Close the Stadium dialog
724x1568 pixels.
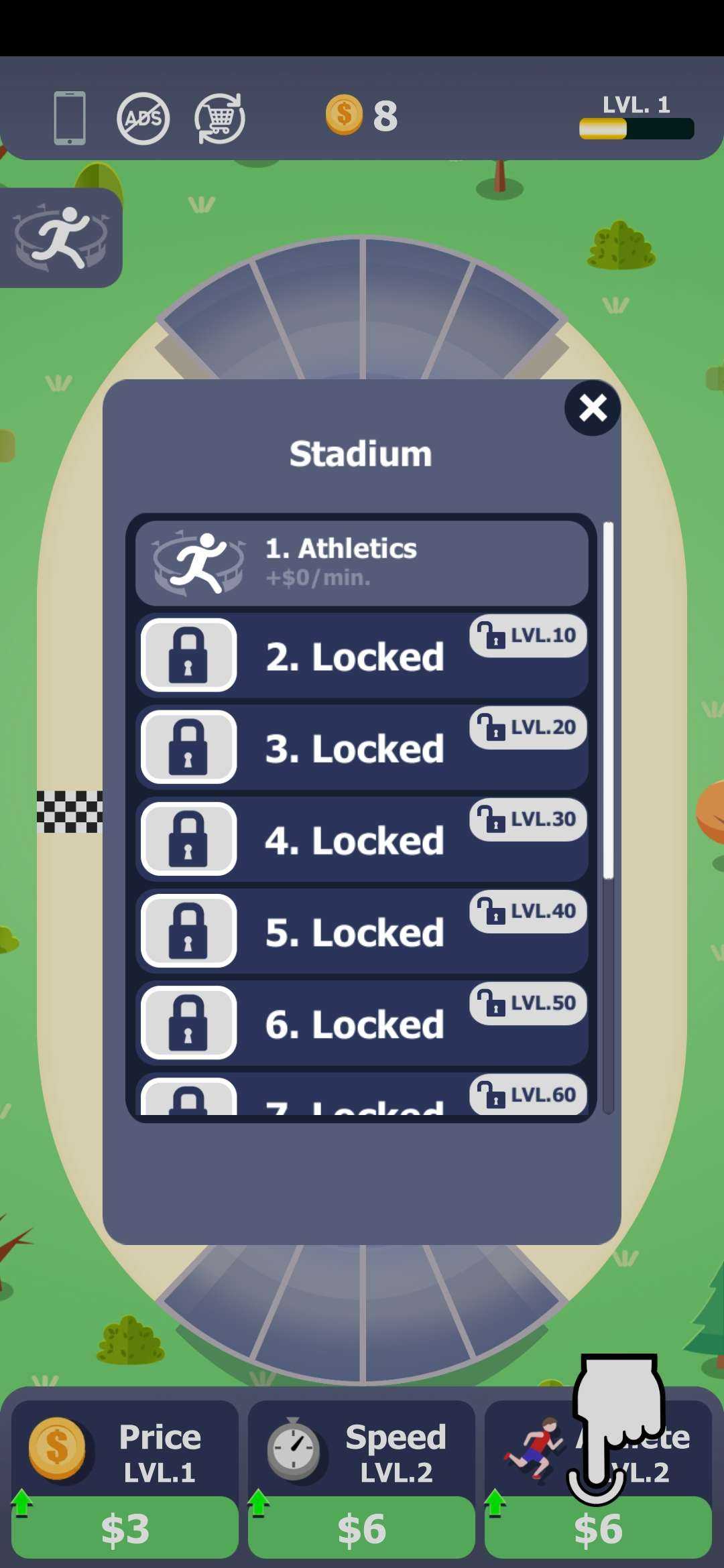pos(592,408)
